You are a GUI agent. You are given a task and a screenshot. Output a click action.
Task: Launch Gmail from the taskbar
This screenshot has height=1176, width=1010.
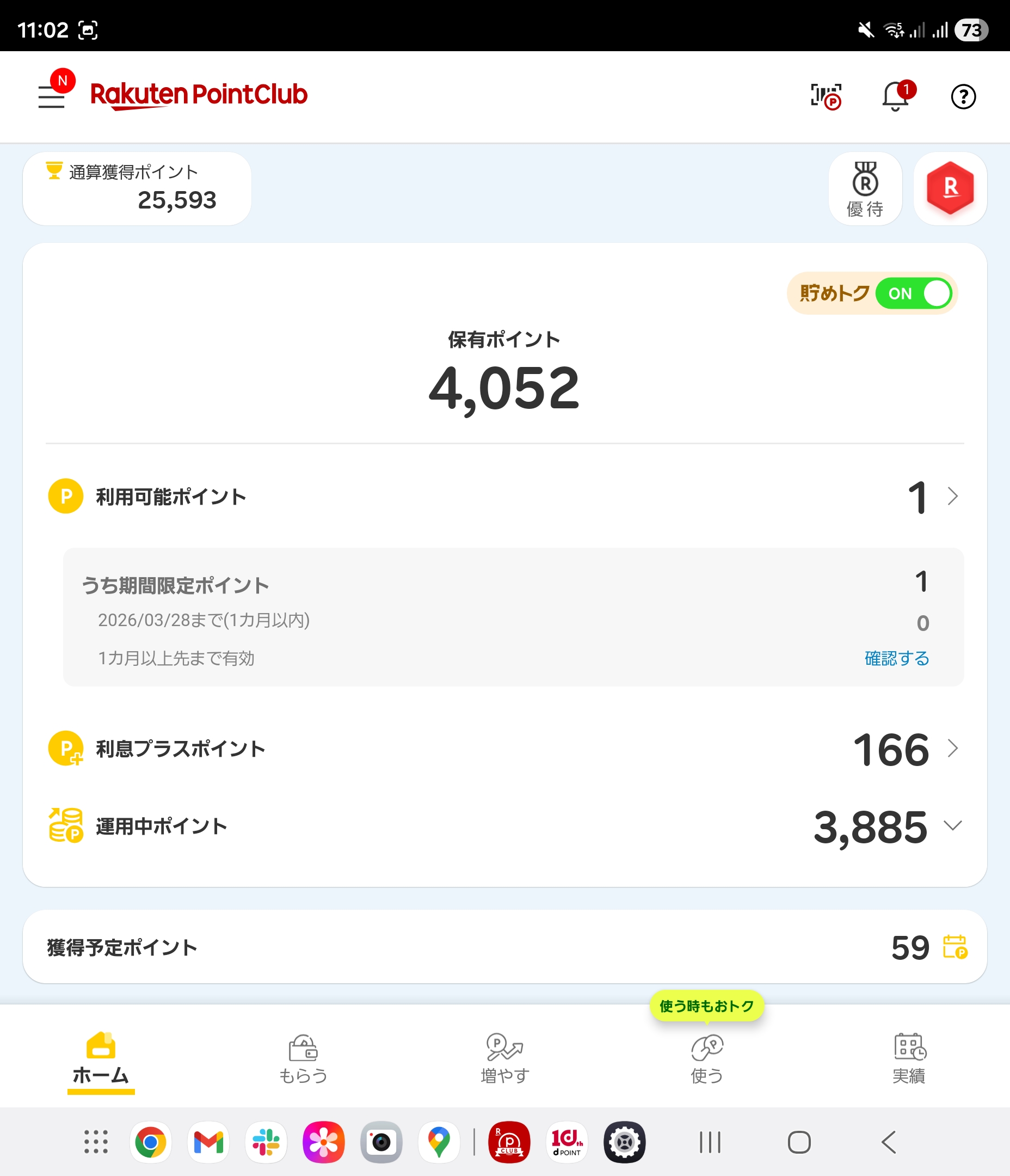pos(208,1142)
